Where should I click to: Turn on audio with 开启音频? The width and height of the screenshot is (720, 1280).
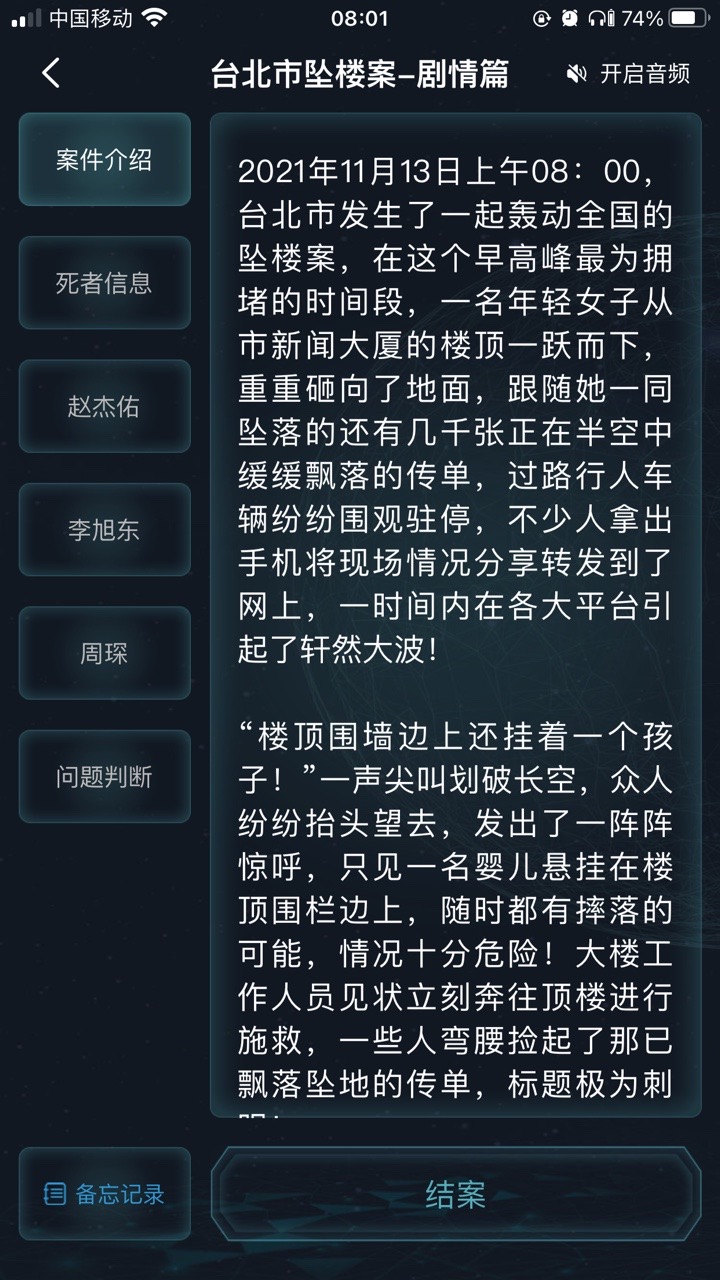(628, 74)
